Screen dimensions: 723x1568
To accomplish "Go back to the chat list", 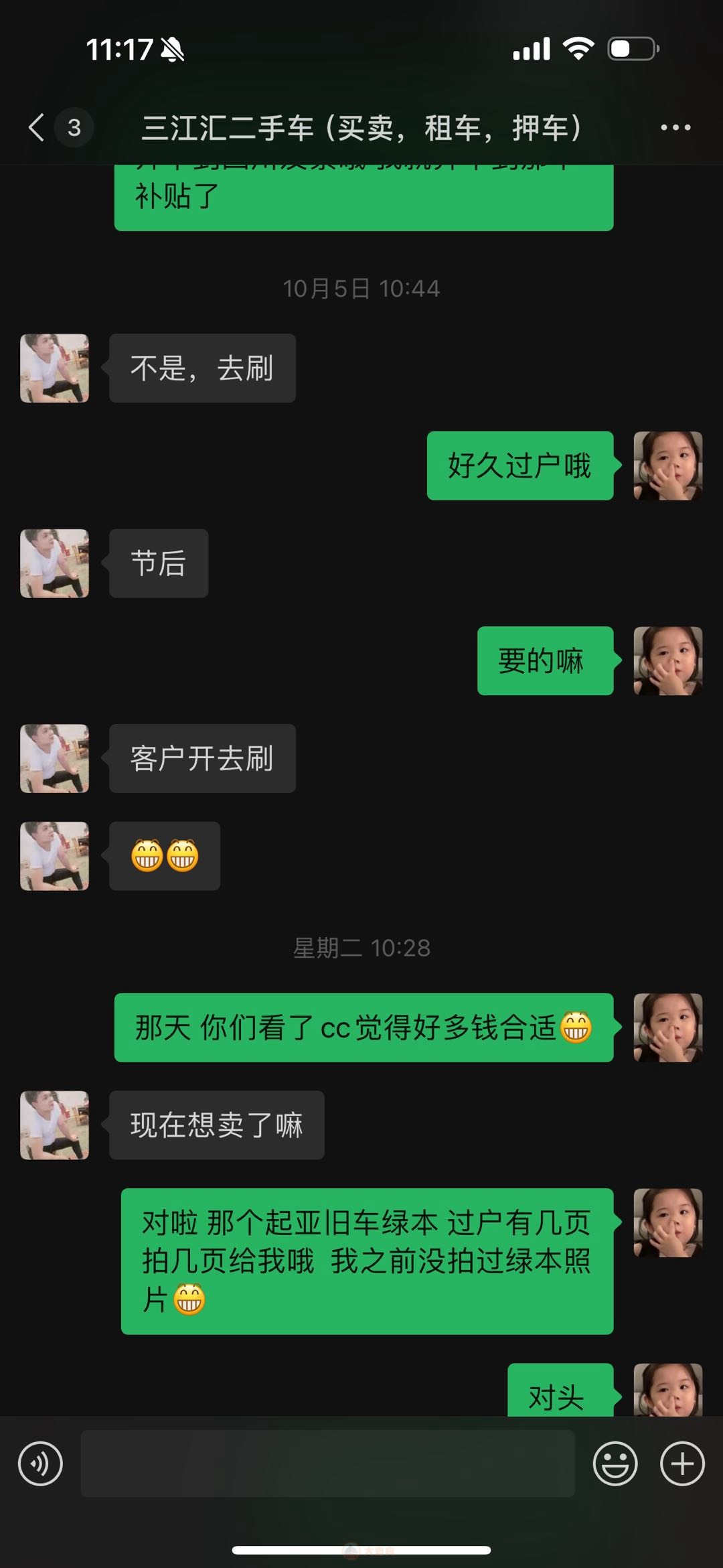I will [x=39, y=127].
